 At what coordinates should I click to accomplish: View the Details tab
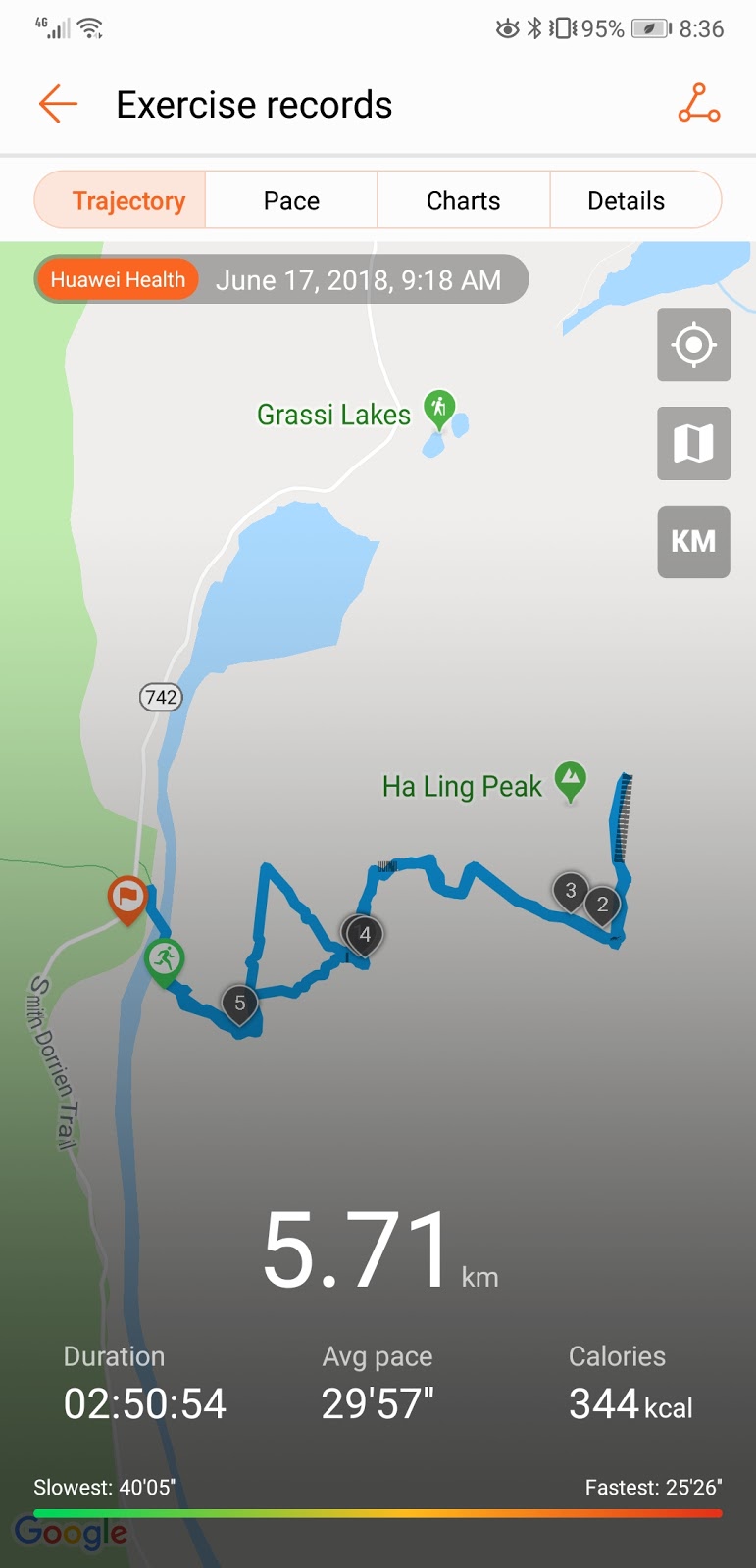pyautogui.click(x=626, y=200)
